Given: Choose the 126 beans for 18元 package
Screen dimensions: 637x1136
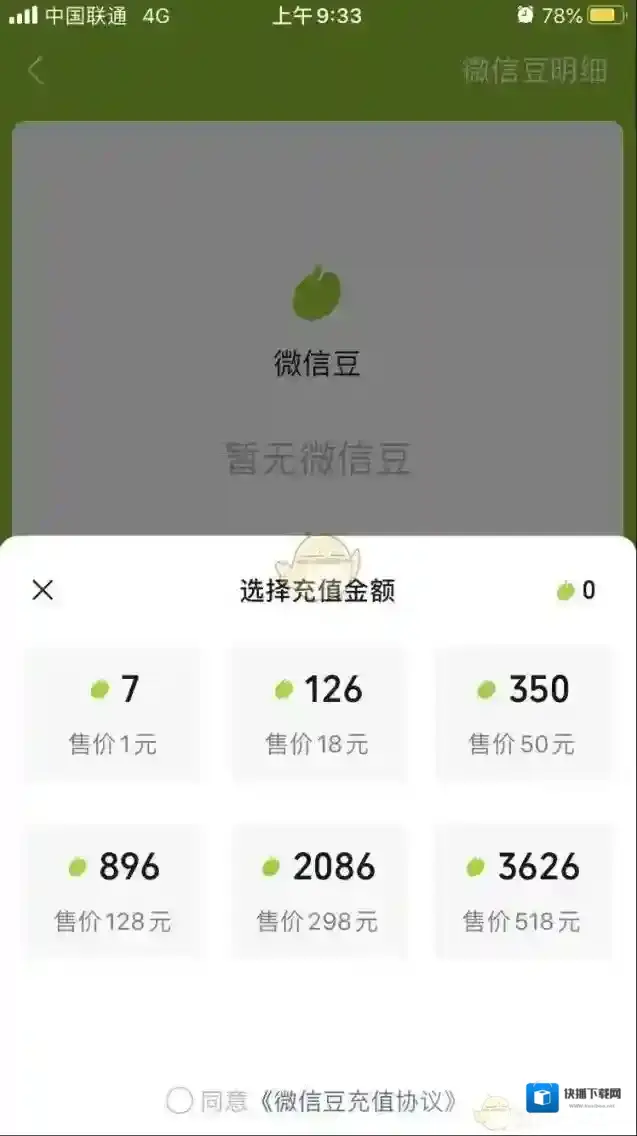Looking at the screenshot, I should point(318,713).
